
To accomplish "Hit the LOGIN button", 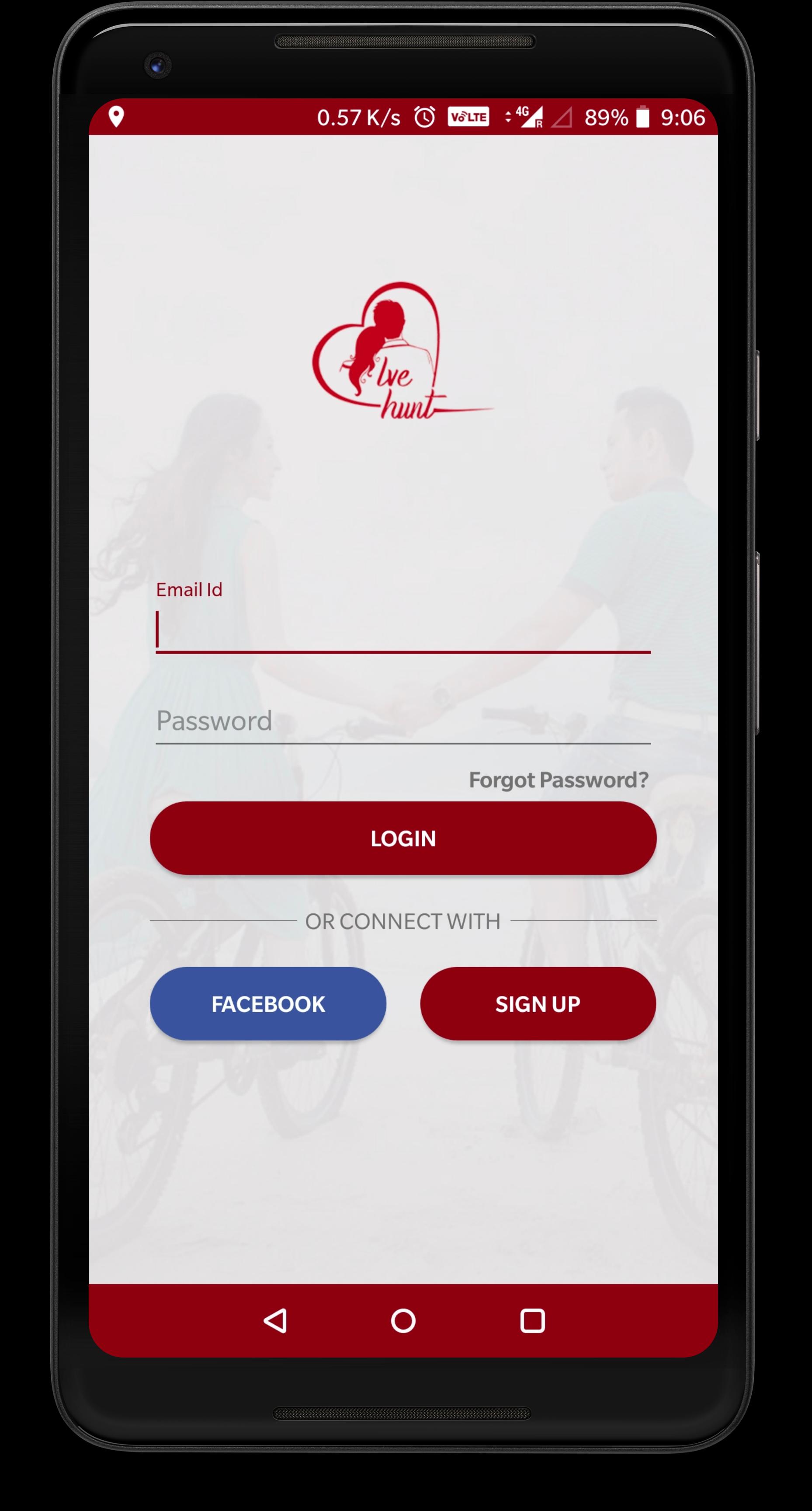I will [x=403, y=838].
